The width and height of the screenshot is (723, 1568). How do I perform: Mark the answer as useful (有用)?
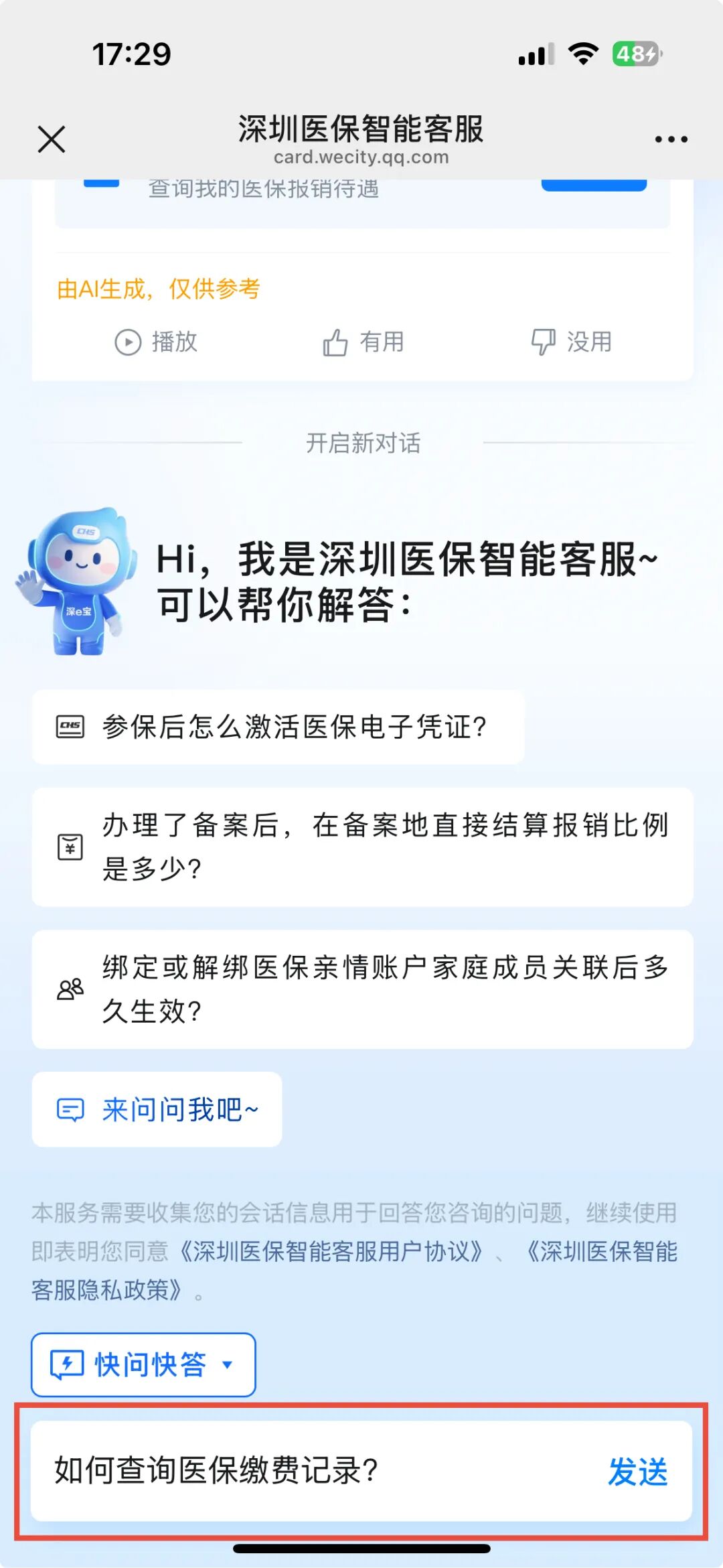(364, 342)
